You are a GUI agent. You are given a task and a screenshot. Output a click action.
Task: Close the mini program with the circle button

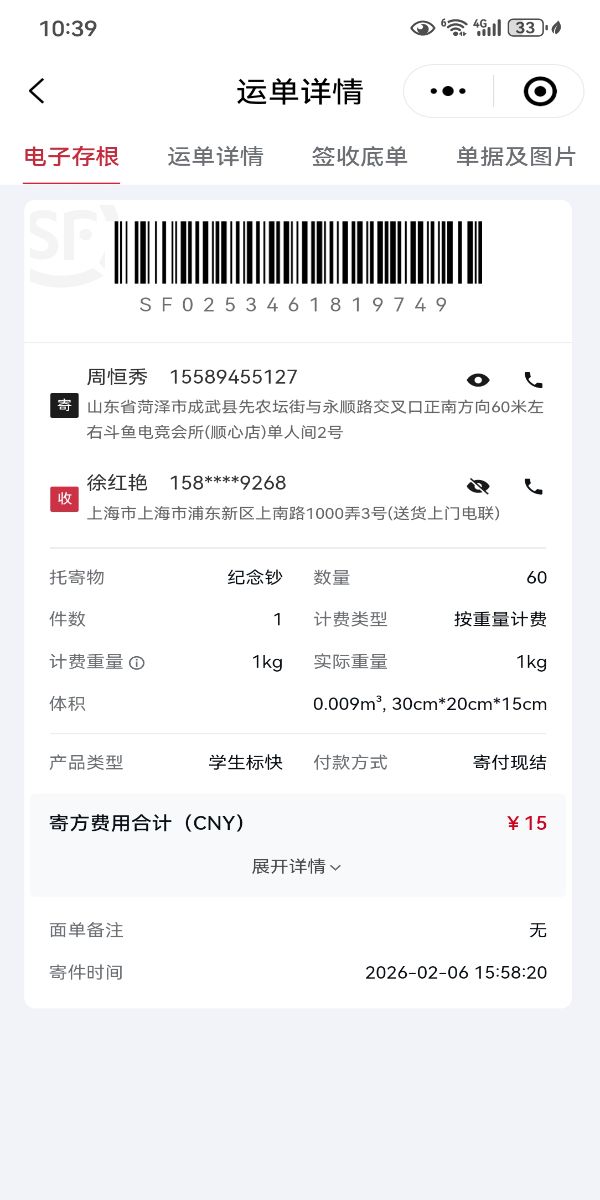540,91
